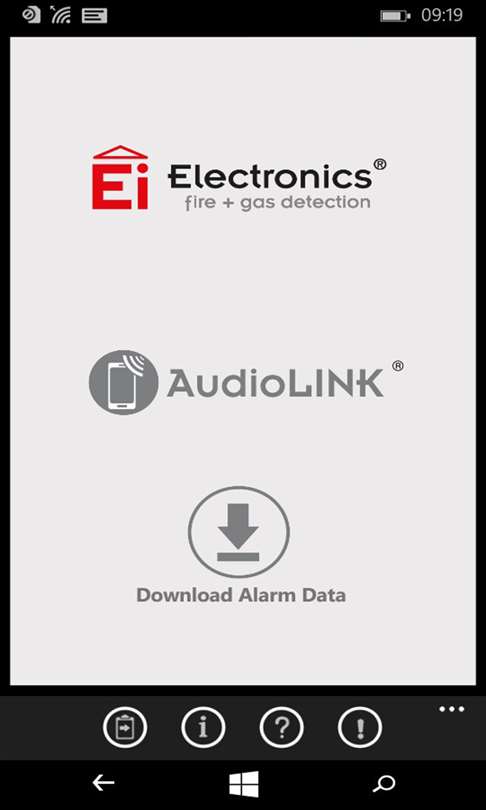Viewport: 486px width, 810px height.
Task: Open the system search magnifier
Action: point(384,784)
